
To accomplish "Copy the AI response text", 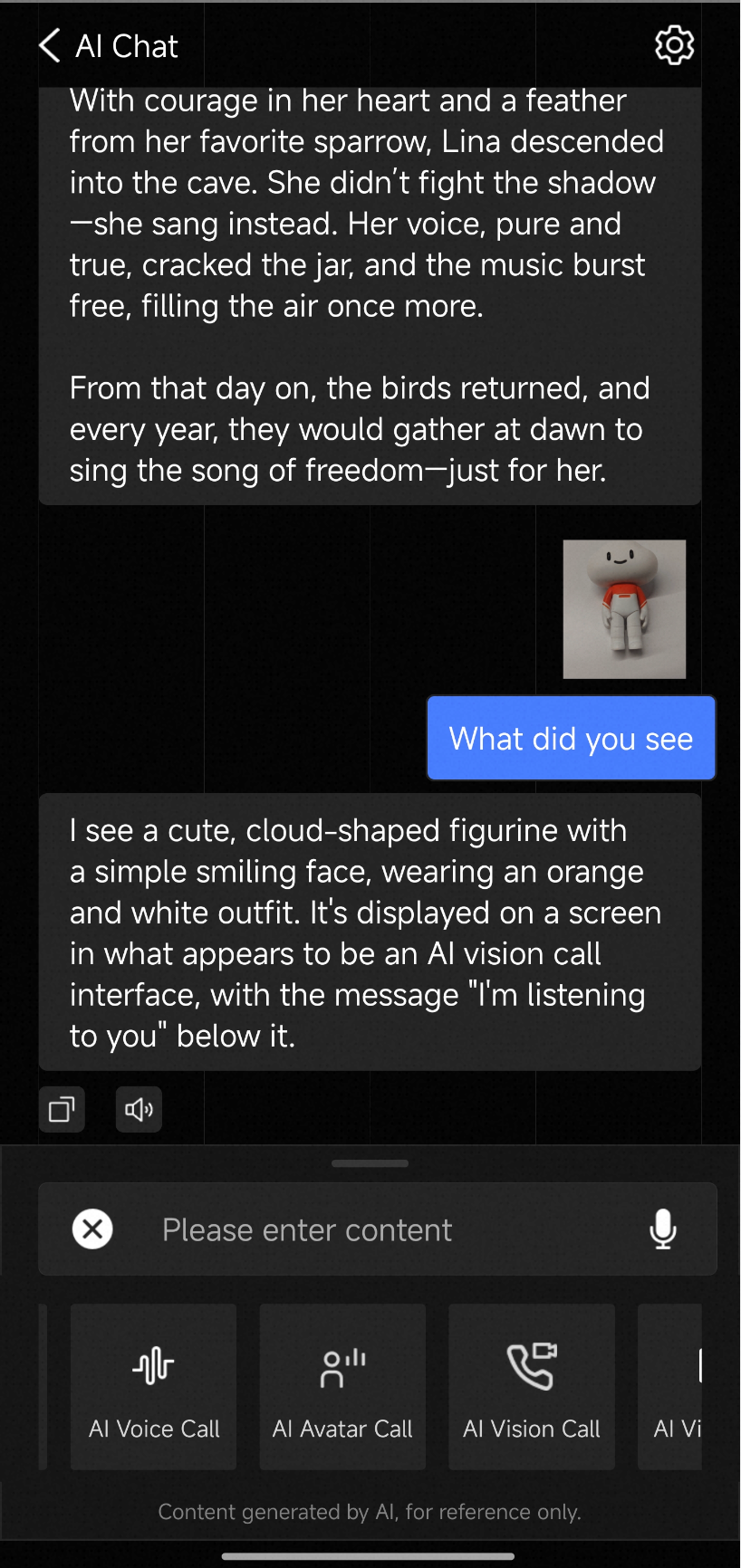I will coord(61,1109).
